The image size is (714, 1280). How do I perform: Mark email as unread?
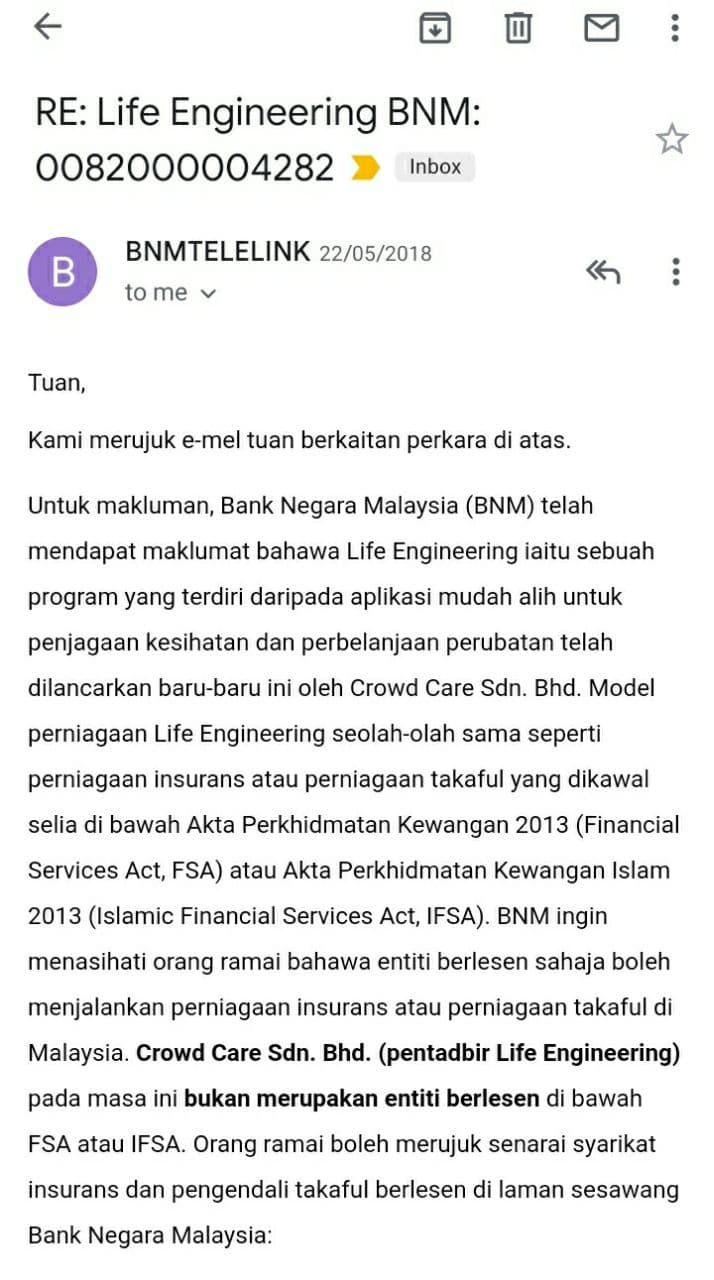pyautogui.click(x=601, y=28)
